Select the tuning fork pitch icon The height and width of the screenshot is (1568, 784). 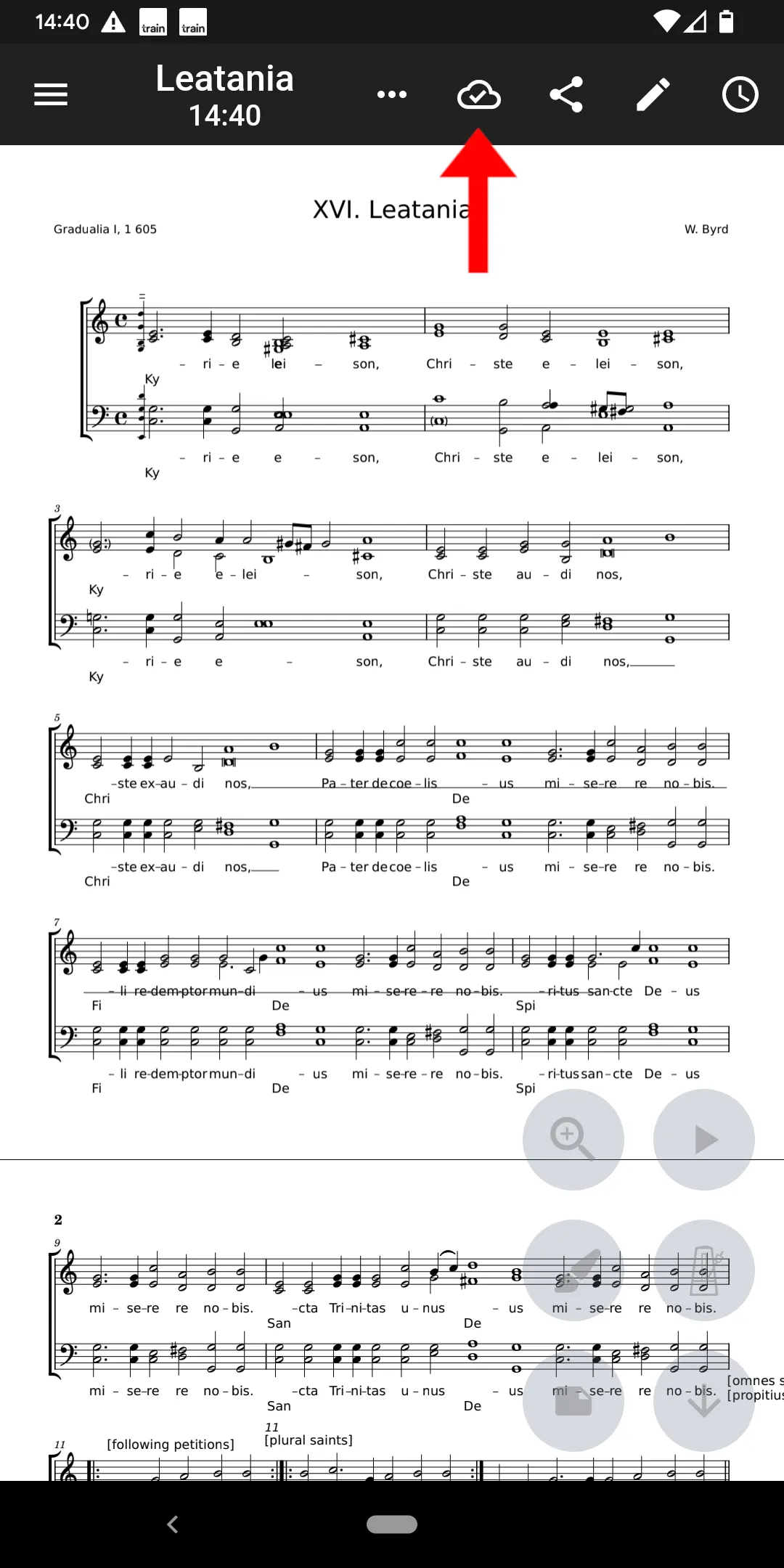click(x=573, y=1270)
